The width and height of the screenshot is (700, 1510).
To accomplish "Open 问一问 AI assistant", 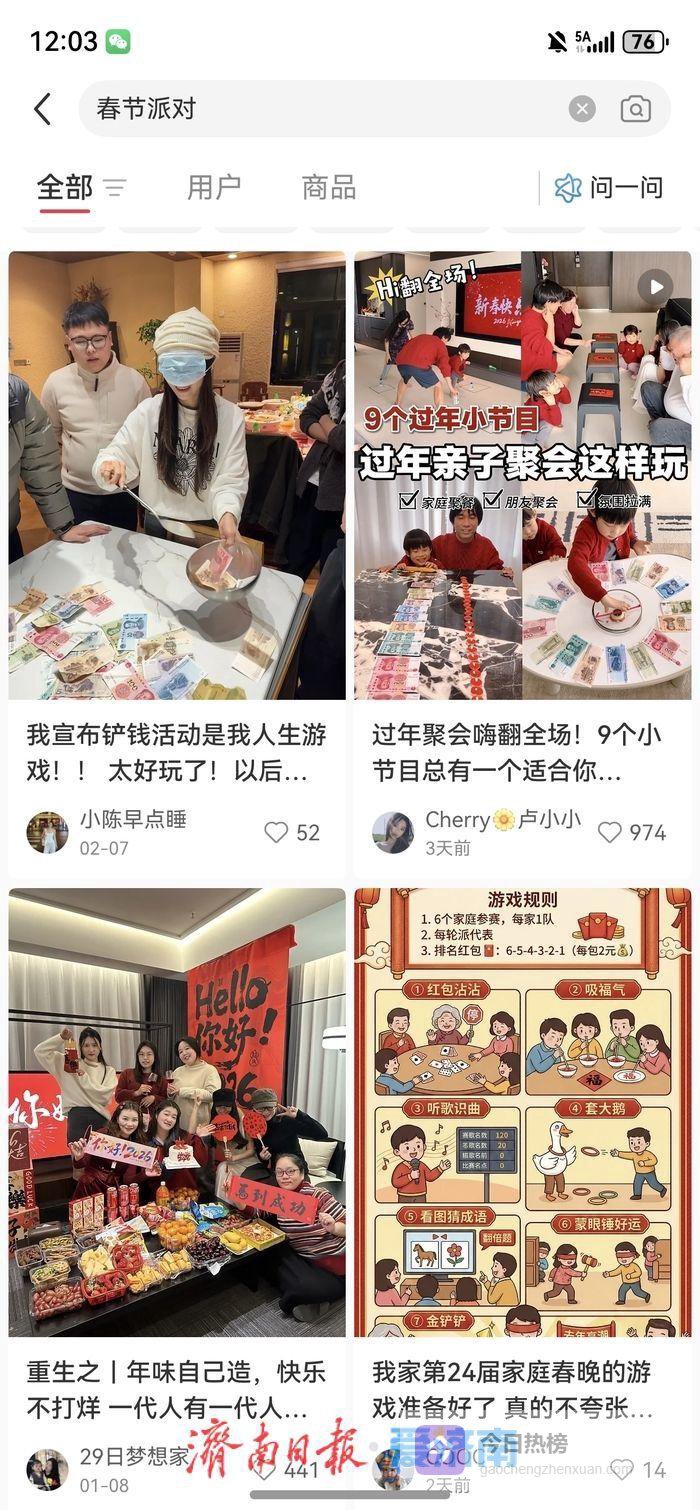I will [x=610, y=187].
